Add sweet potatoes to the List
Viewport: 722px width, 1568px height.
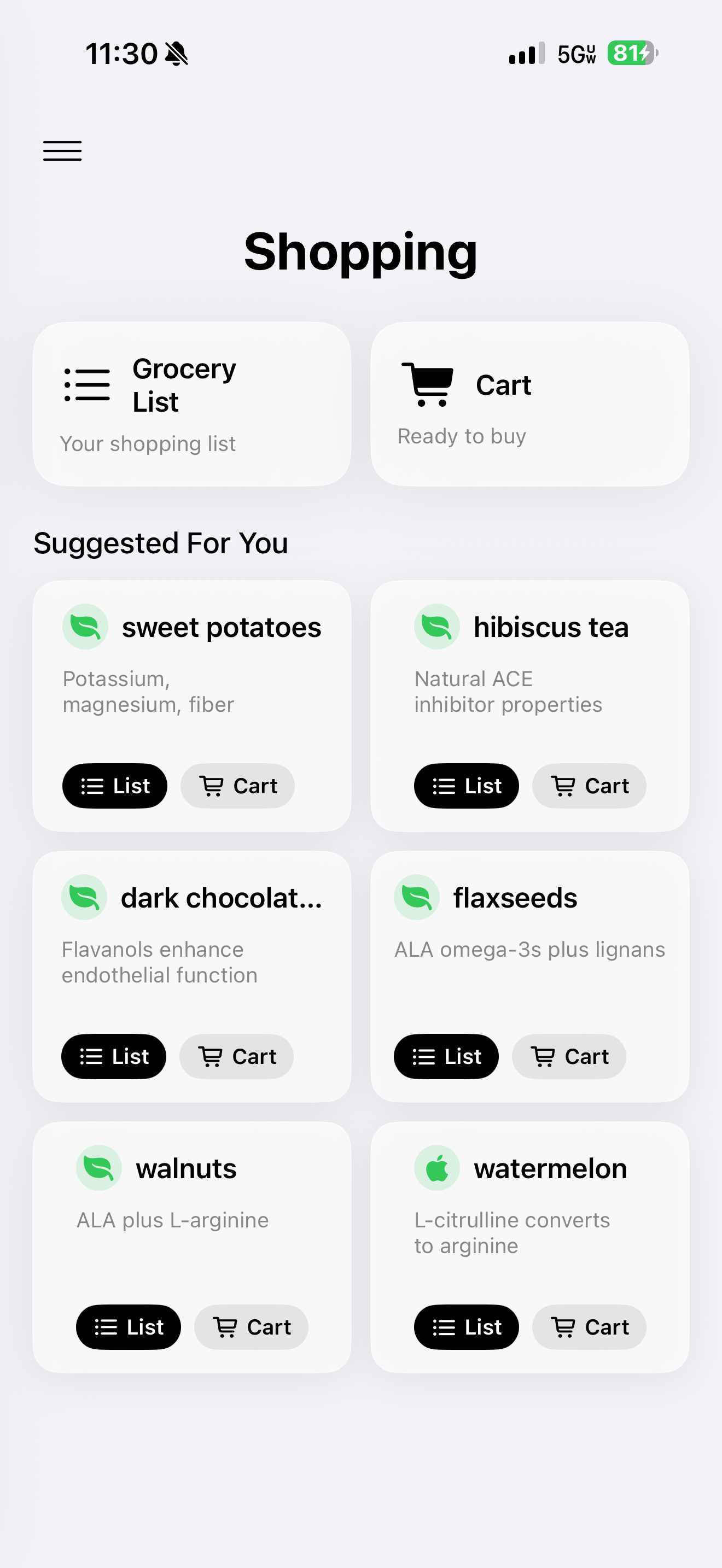click(114, 786)
